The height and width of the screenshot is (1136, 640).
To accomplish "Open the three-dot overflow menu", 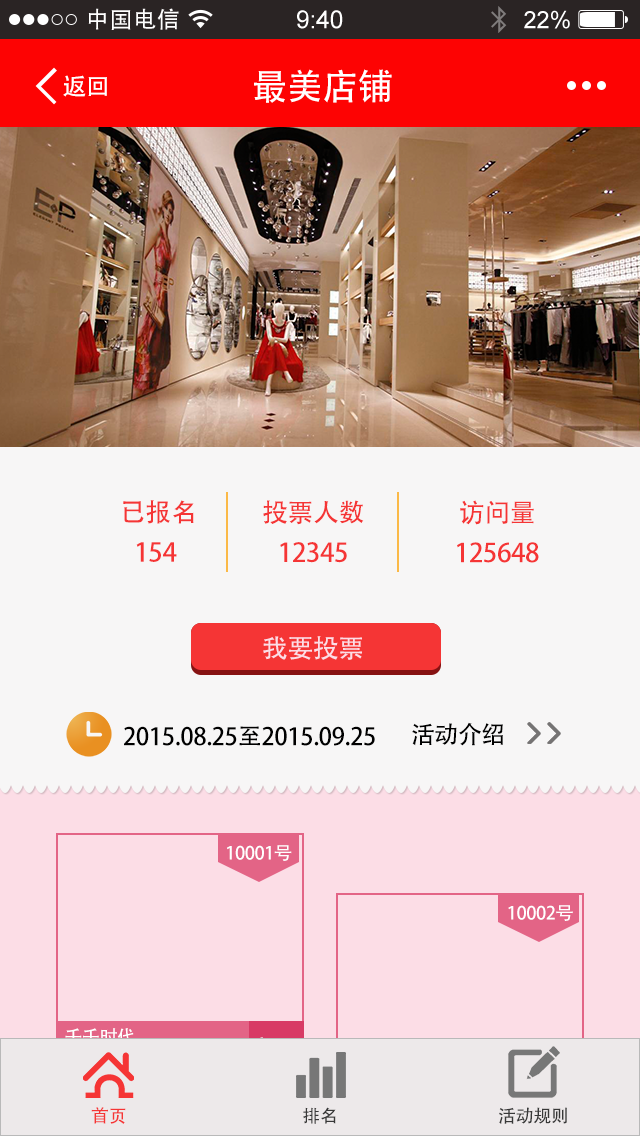I will 586,86.
